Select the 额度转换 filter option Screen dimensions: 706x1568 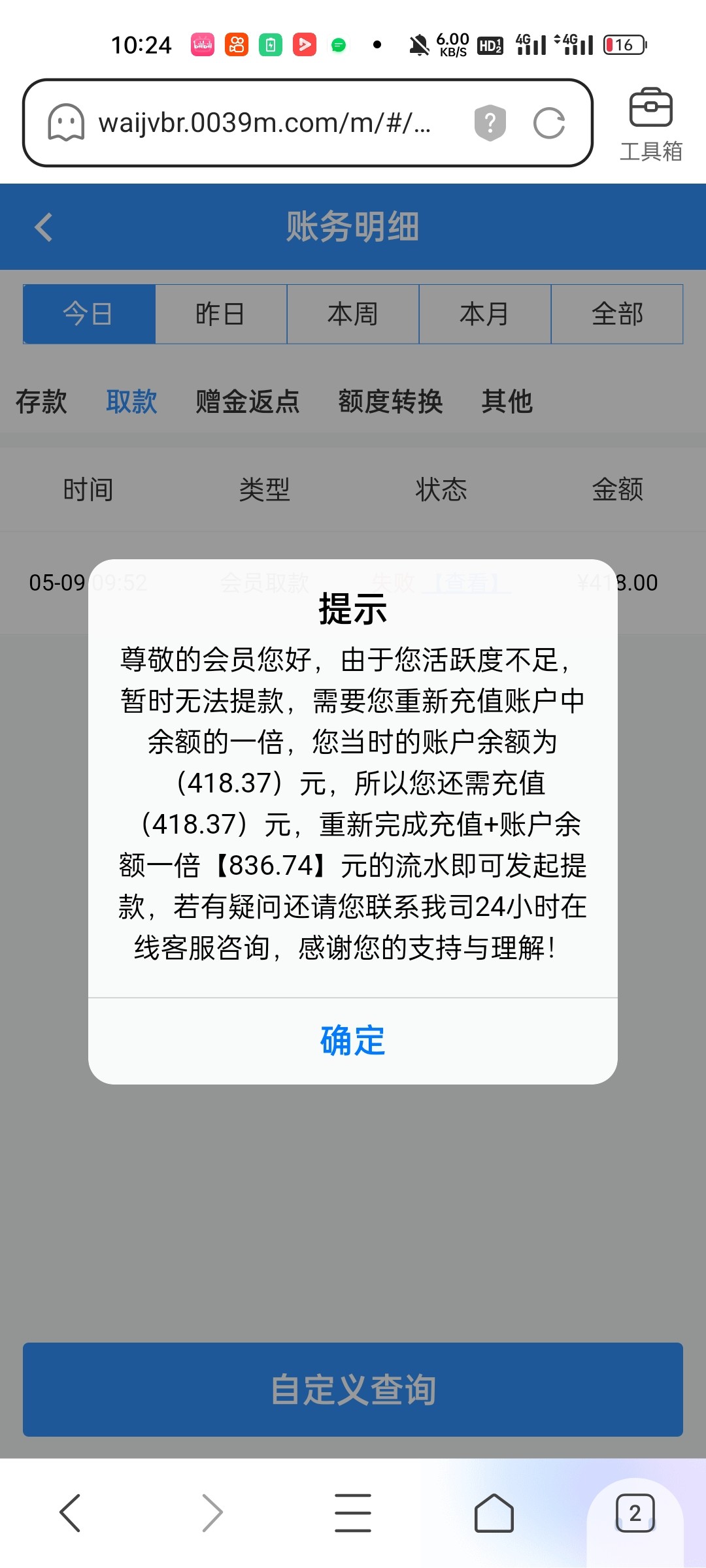tap(391, 403)
